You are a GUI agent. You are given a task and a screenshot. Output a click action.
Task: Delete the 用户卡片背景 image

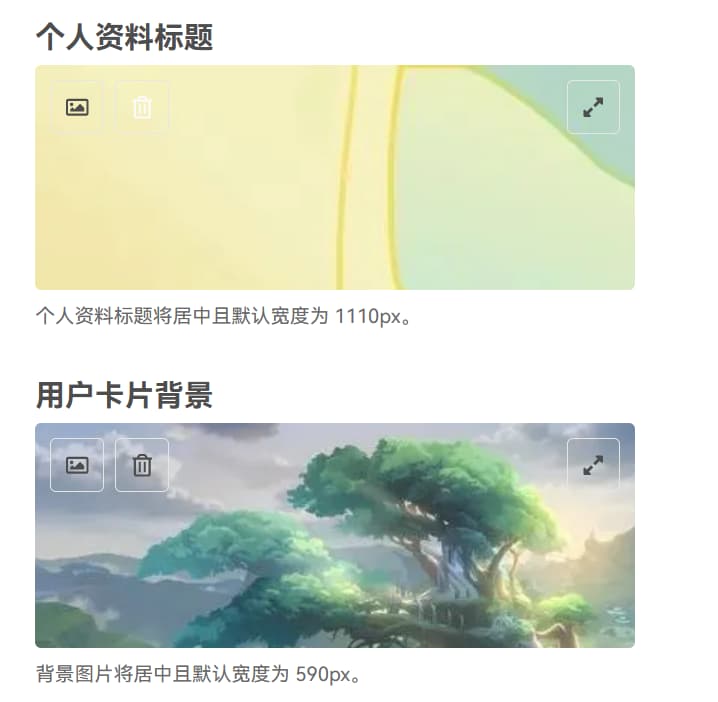click(142, 465)
